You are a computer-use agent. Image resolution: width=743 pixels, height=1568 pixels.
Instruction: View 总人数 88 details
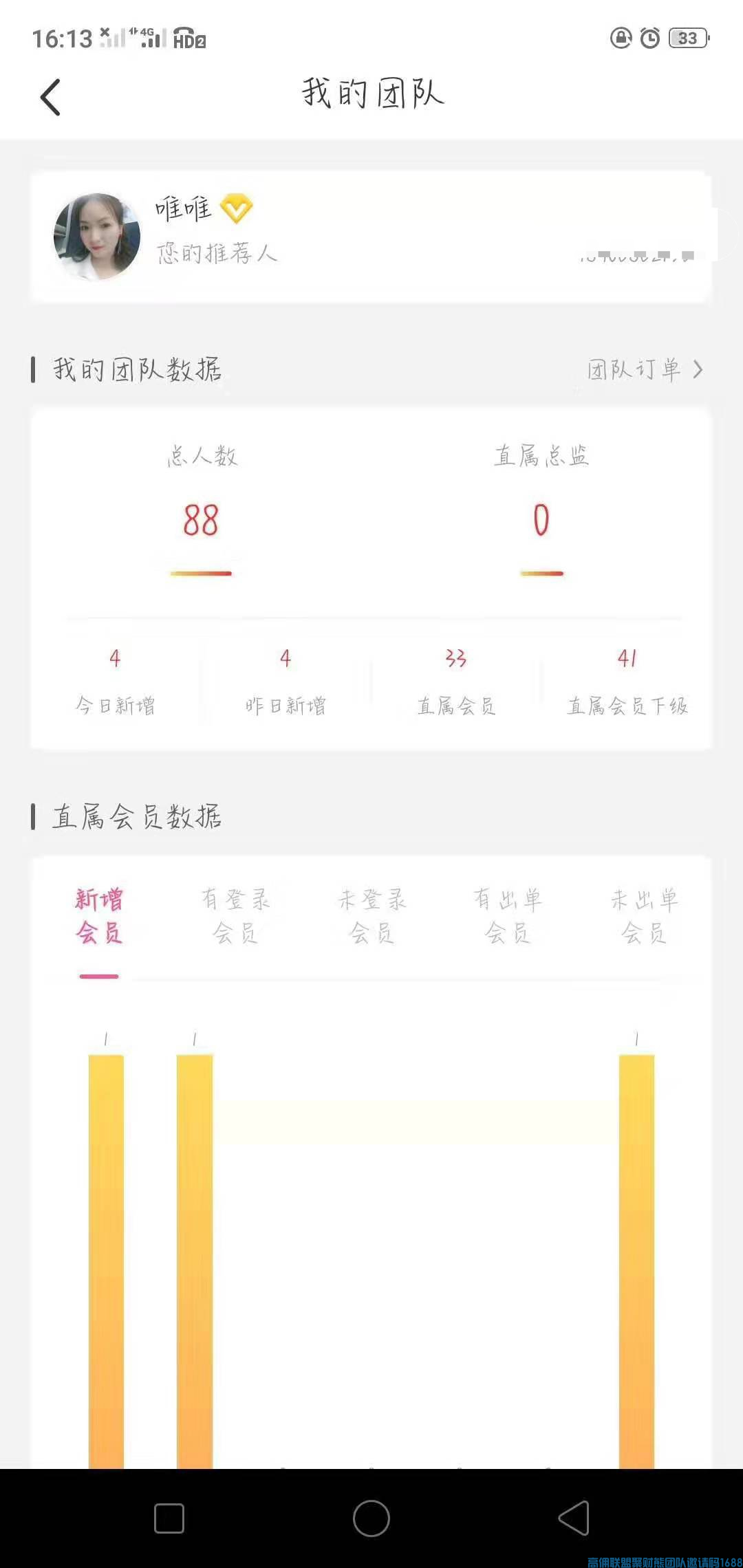(201, 520)
